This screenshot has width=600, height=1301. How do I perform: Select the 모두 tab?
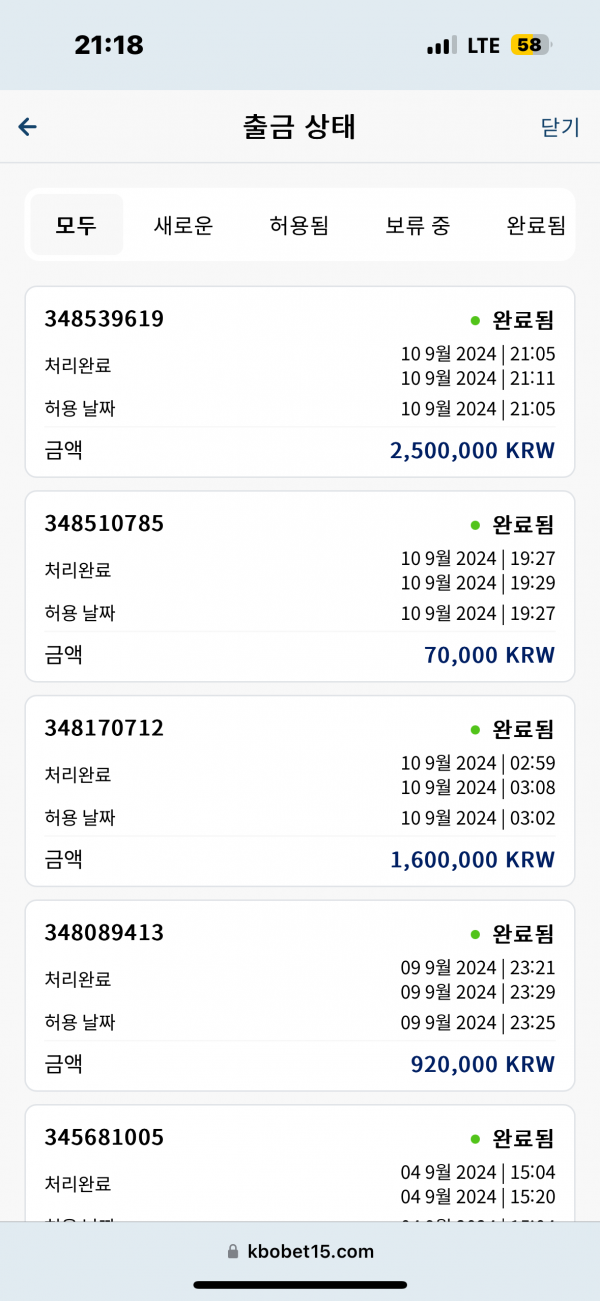tap(77, 225)
